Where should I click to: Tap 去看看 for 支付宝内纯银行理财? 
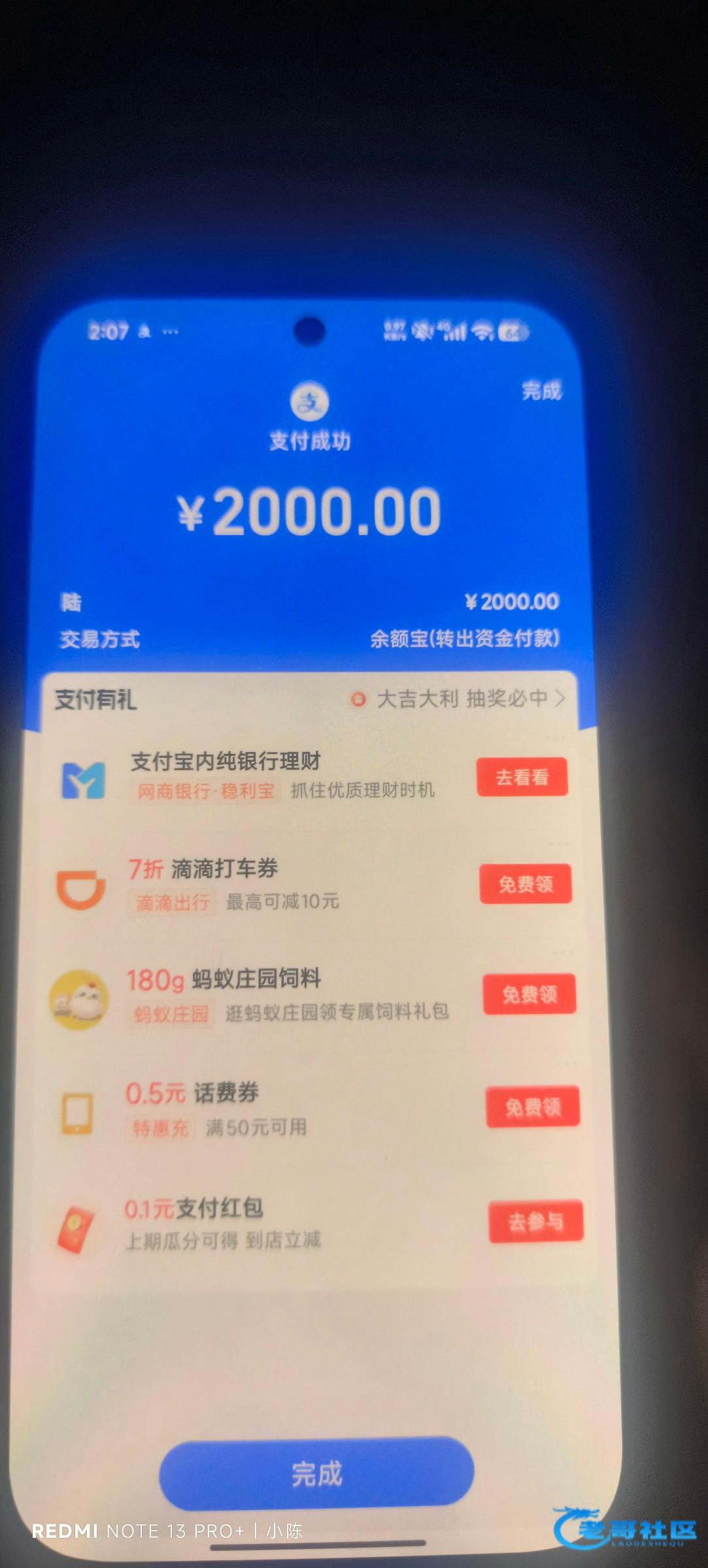pyautogui.click(x=522, y=777)
